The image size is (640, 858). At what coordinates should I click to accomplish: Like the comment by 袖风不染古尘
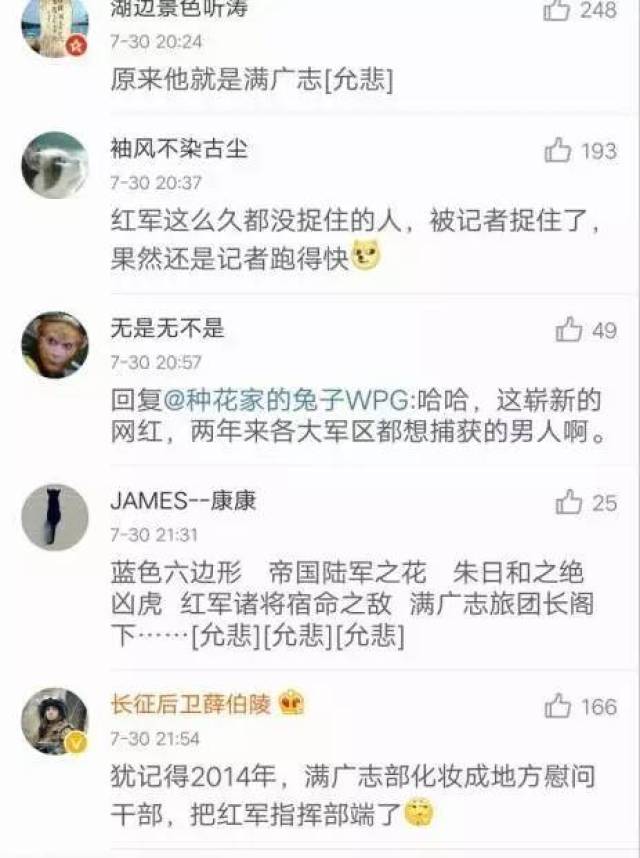[x=558, y=151]
